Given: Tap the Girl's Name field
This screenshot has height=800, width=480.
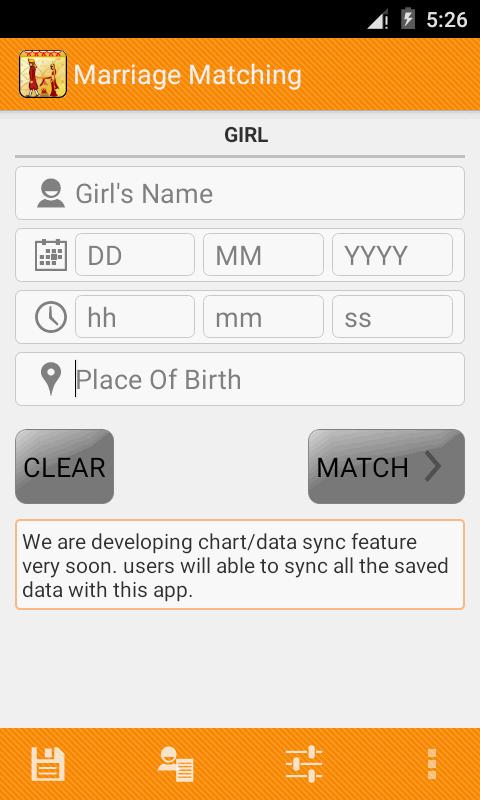Looking at the screenshot, I should click(240, 193).
